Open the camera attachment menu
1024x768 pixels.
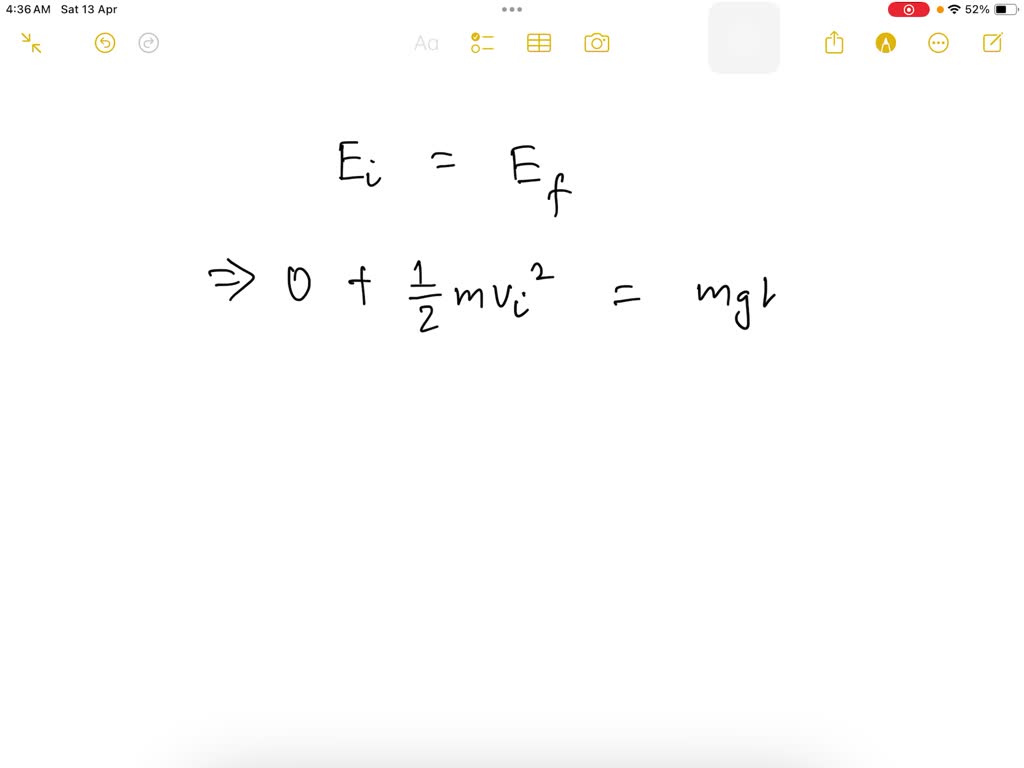click(x=597, y=43)
